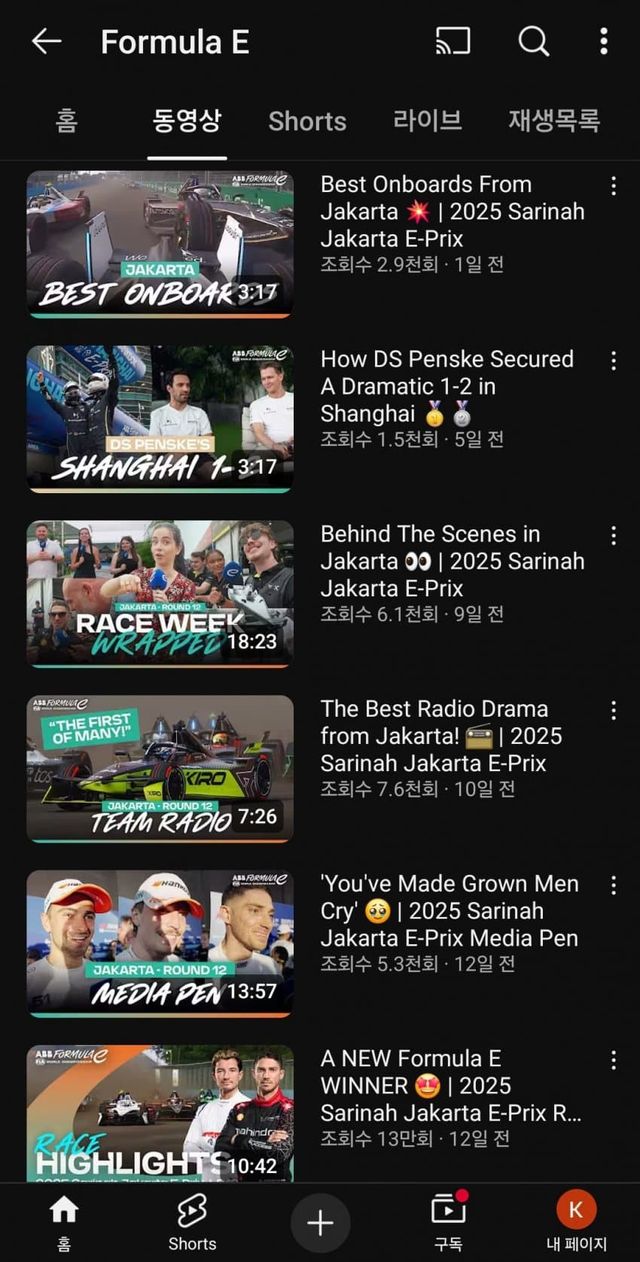Go to the 홈 bottom navigation

click(x=64, y=1221)
